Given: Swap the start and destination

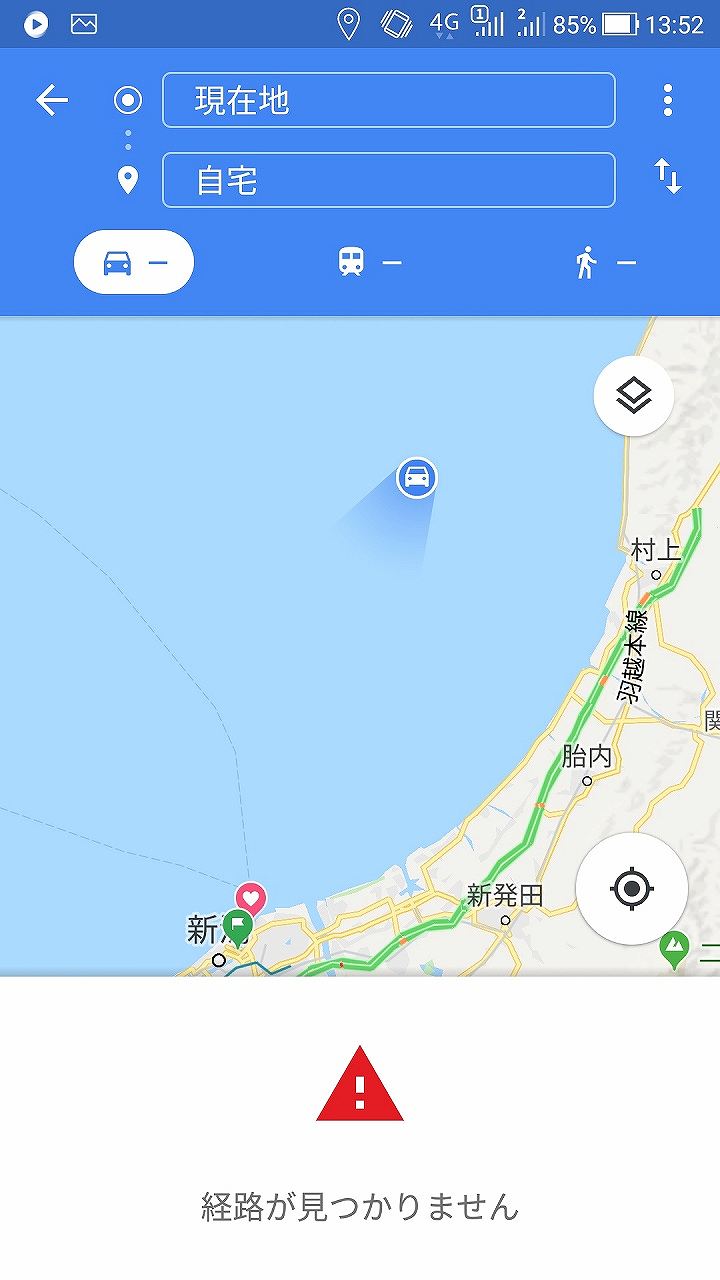Looking at the screenshot, I should pos(667,177).
